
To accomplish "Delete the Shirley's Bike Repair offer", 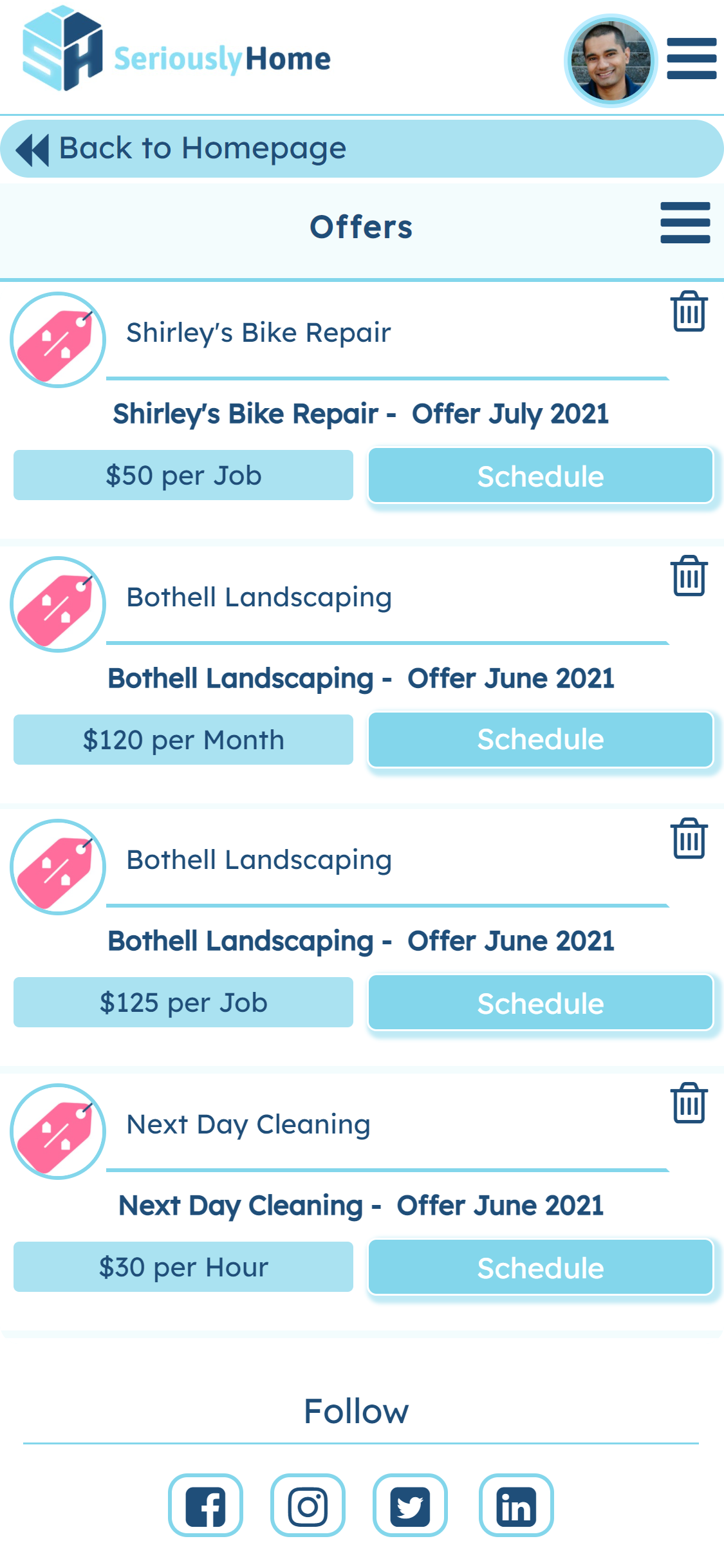I will pyautogui.click(x=689, y=312).
